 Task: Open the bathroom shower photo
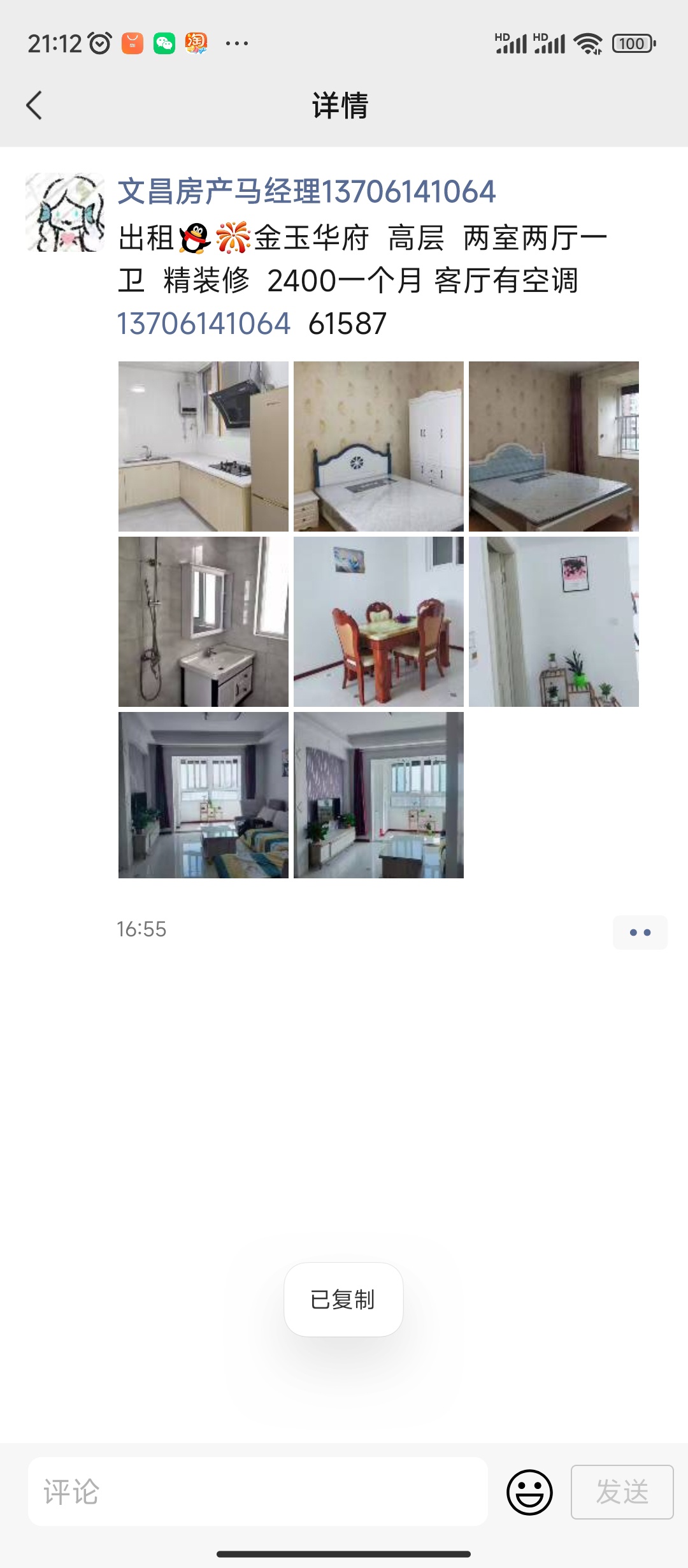pyautogui.click(x=203, y=621)
